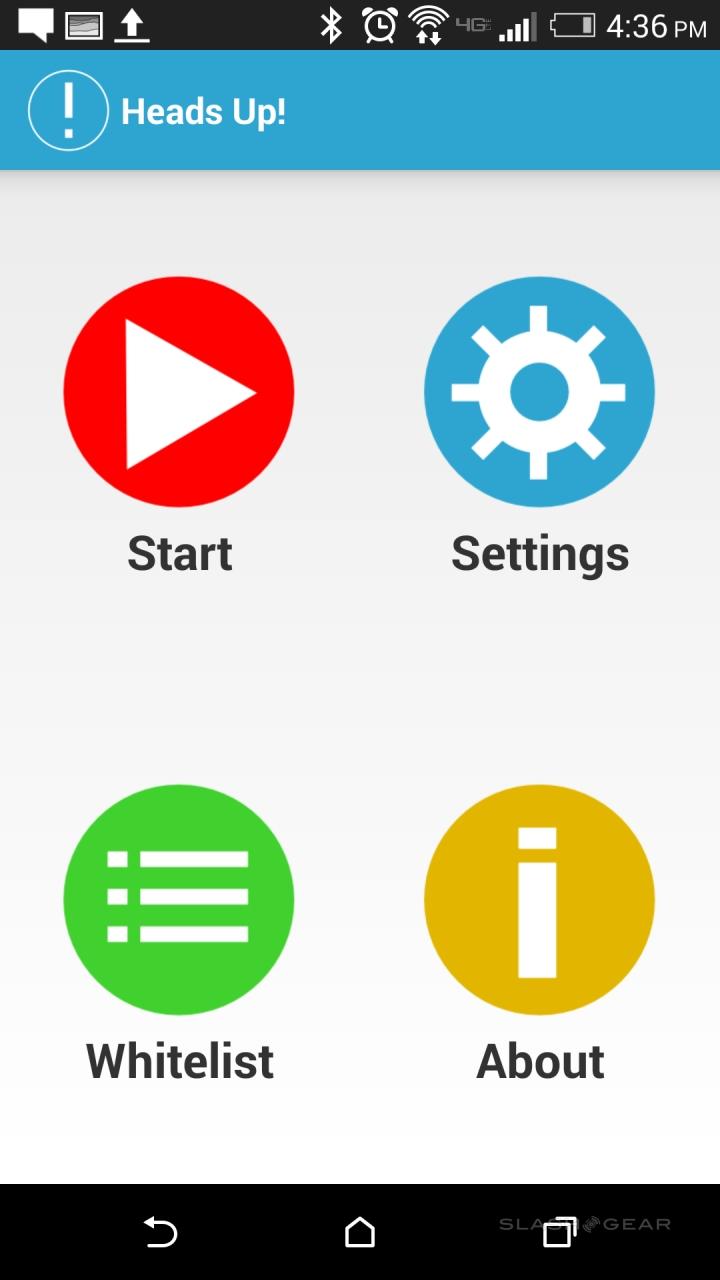Go to the home screen
The height and width of the screenshot is (1280, 720).
[x=360, y=1232]
